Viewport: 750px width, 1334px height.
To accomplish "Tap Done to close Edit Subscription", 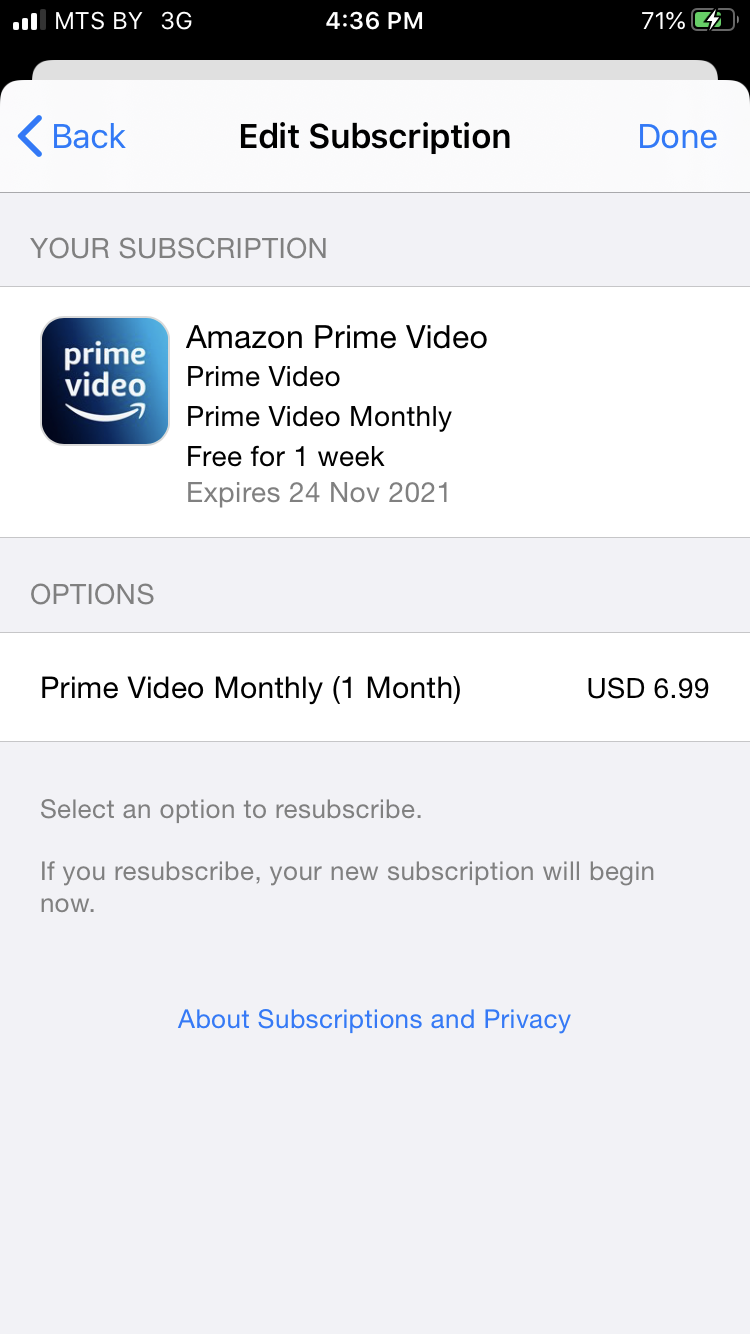I will point(677,136).
